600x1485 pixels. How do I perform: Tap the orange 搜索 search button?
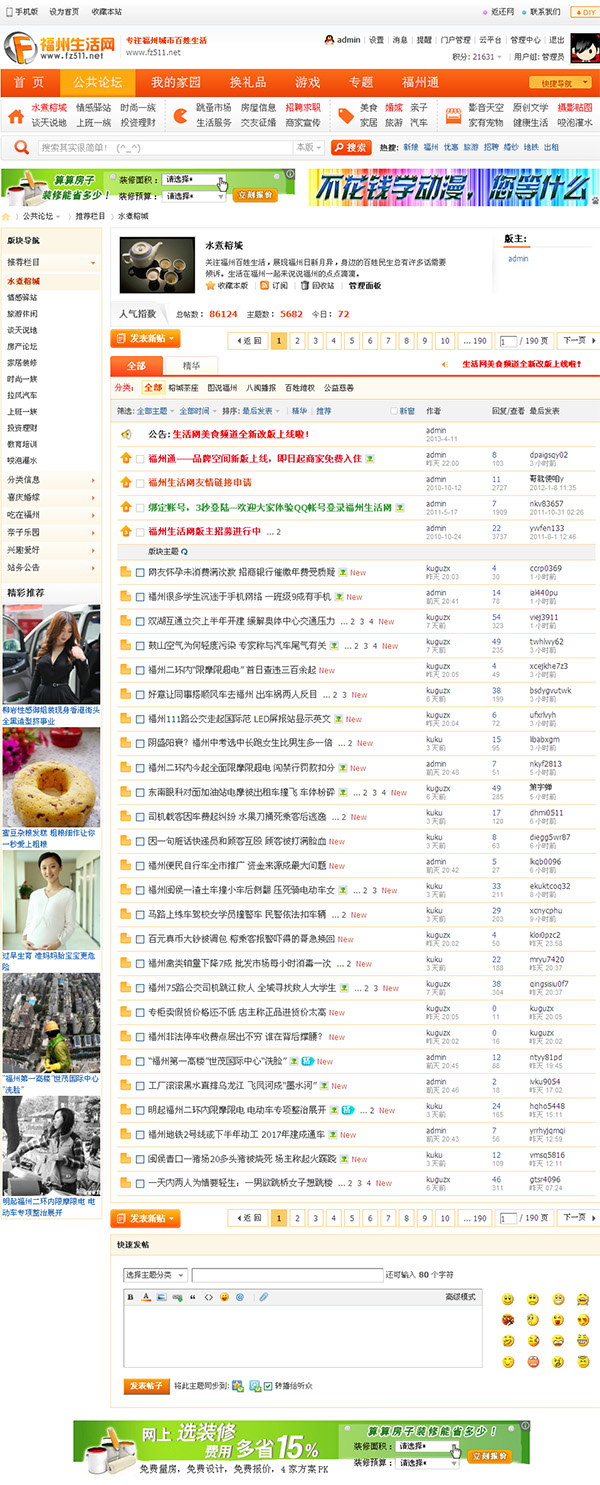[350, 147]
